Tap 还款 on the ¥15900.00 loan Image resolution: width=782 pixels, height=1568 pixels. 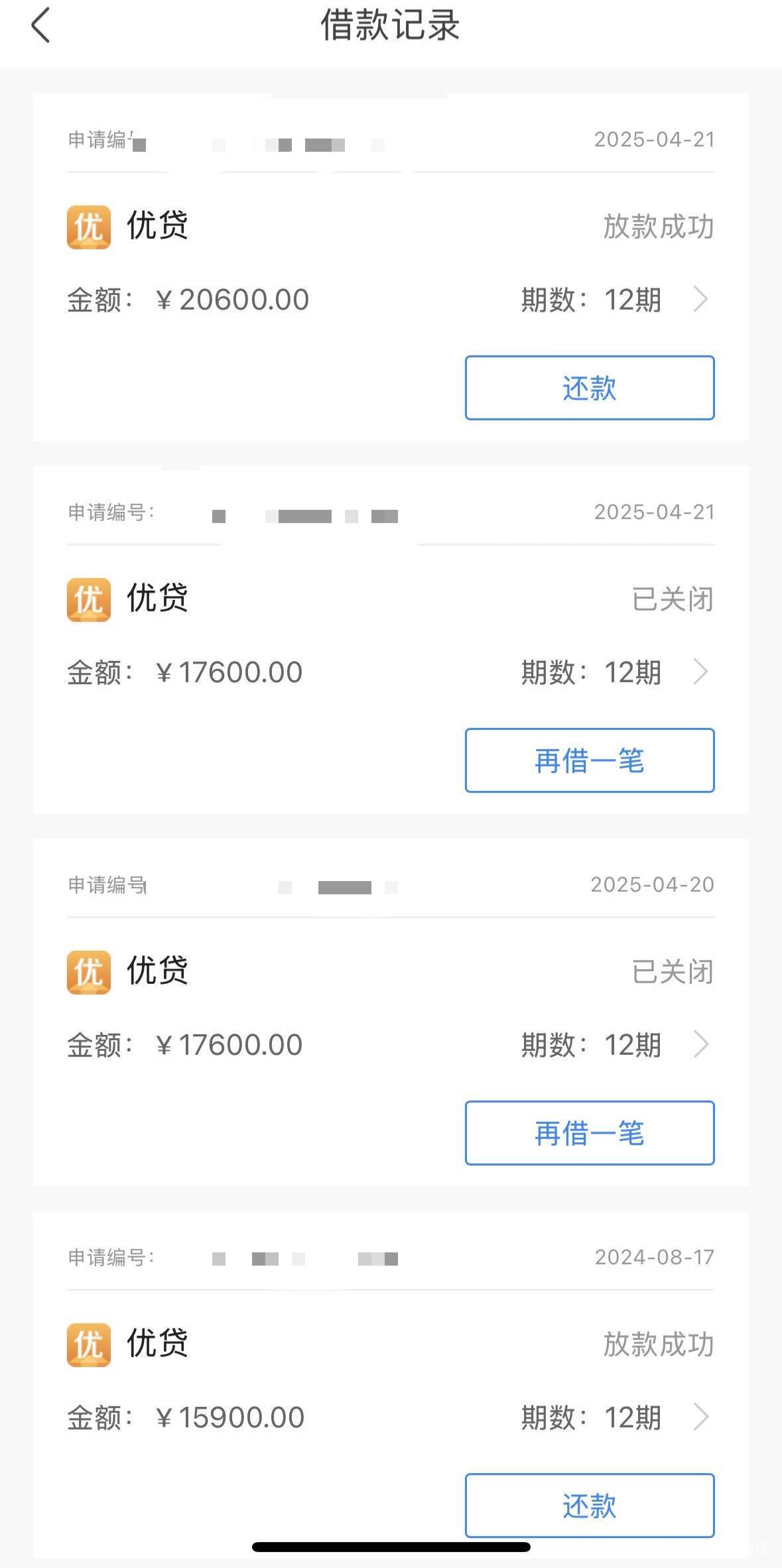590,1506
